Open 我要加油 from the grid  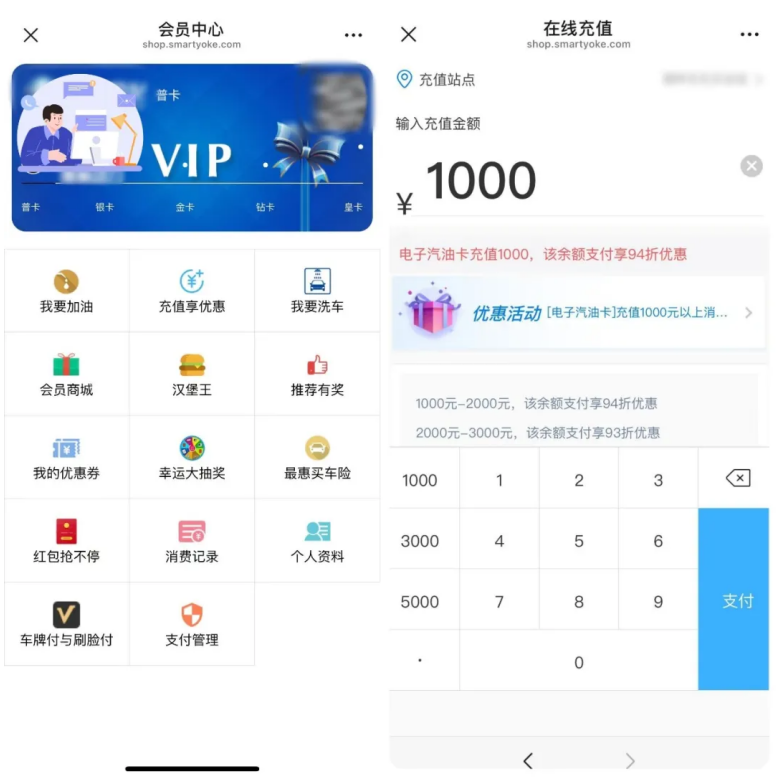tap(66, 291)
